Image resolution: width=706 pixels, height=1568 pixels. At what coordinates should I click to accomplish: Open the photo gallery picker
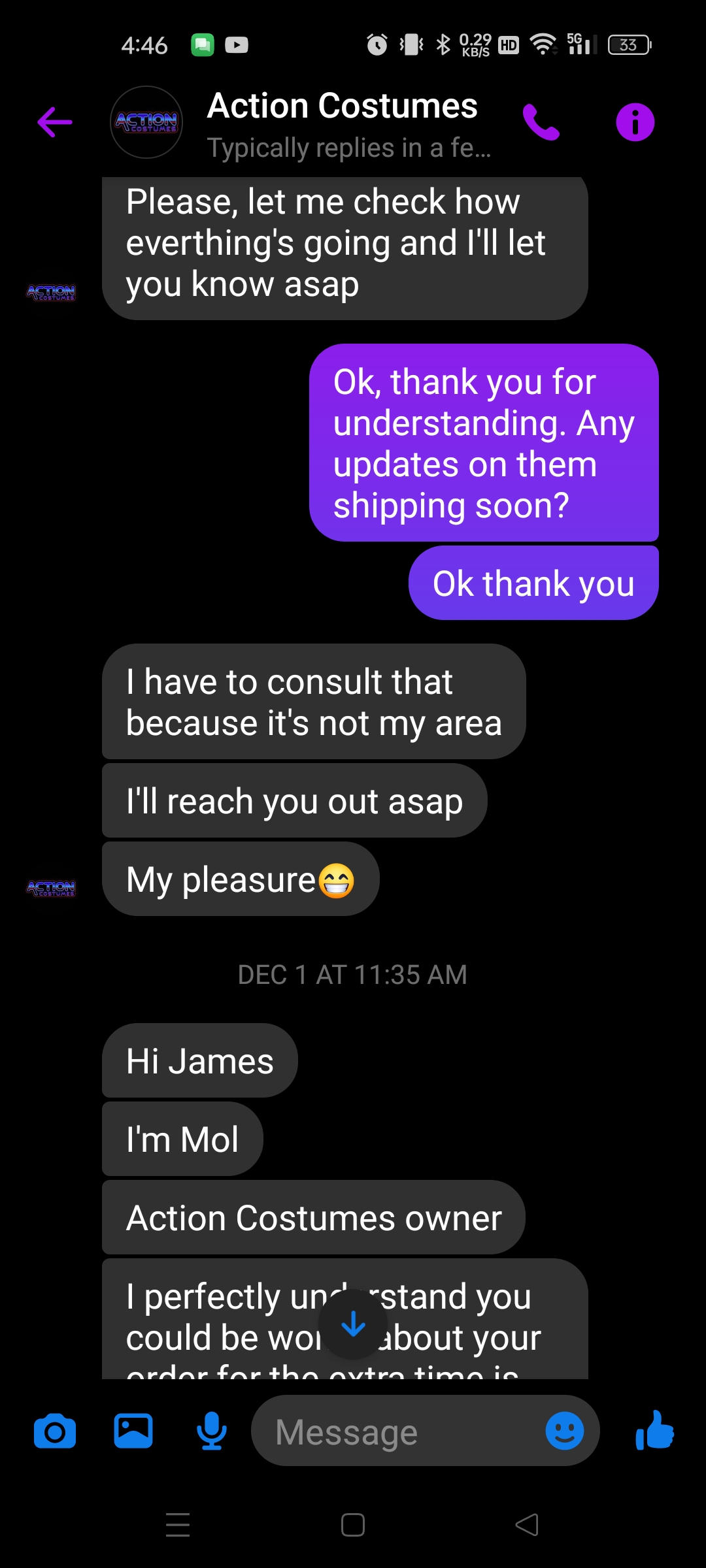pyautogui.click(x=133, y=1431)
